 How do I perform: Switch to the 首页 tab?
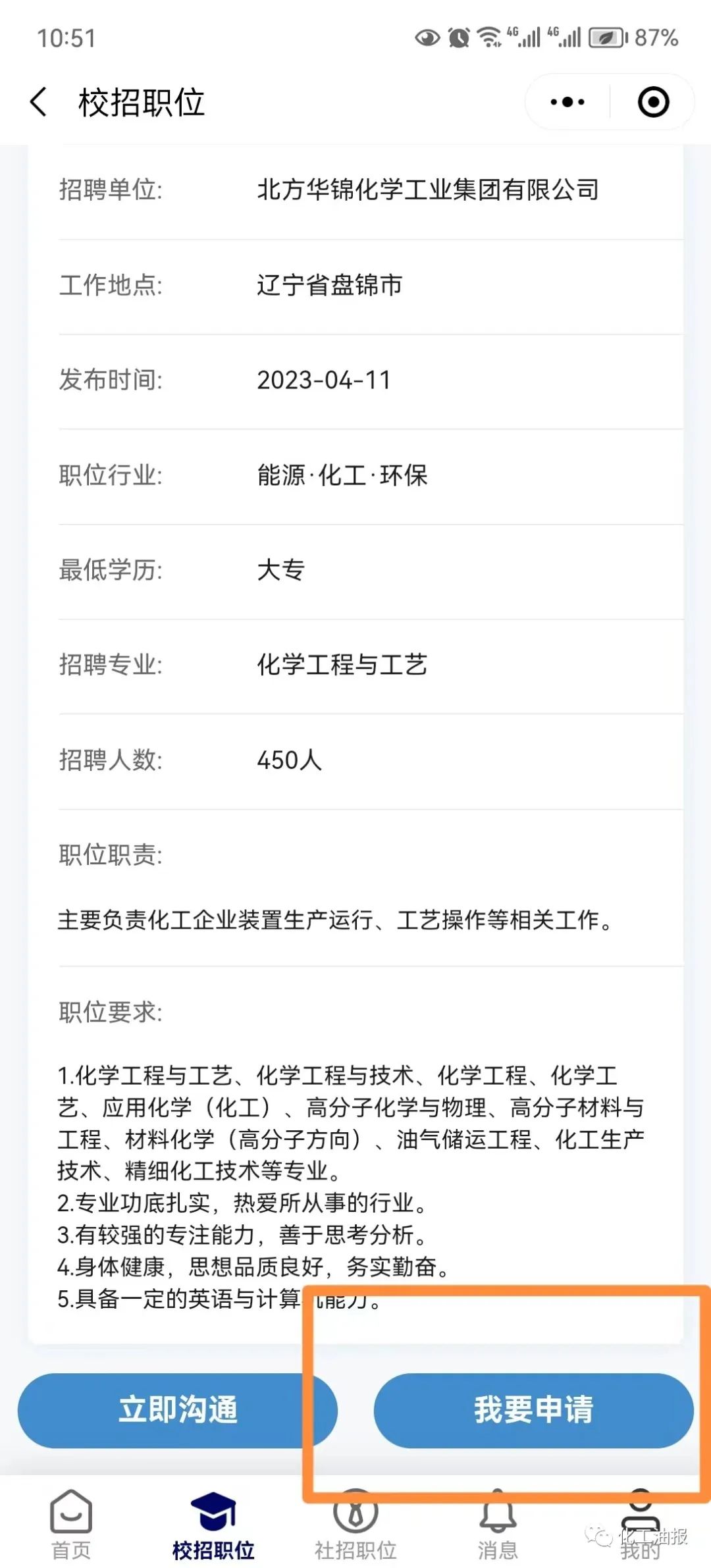tap(71, 1525)
